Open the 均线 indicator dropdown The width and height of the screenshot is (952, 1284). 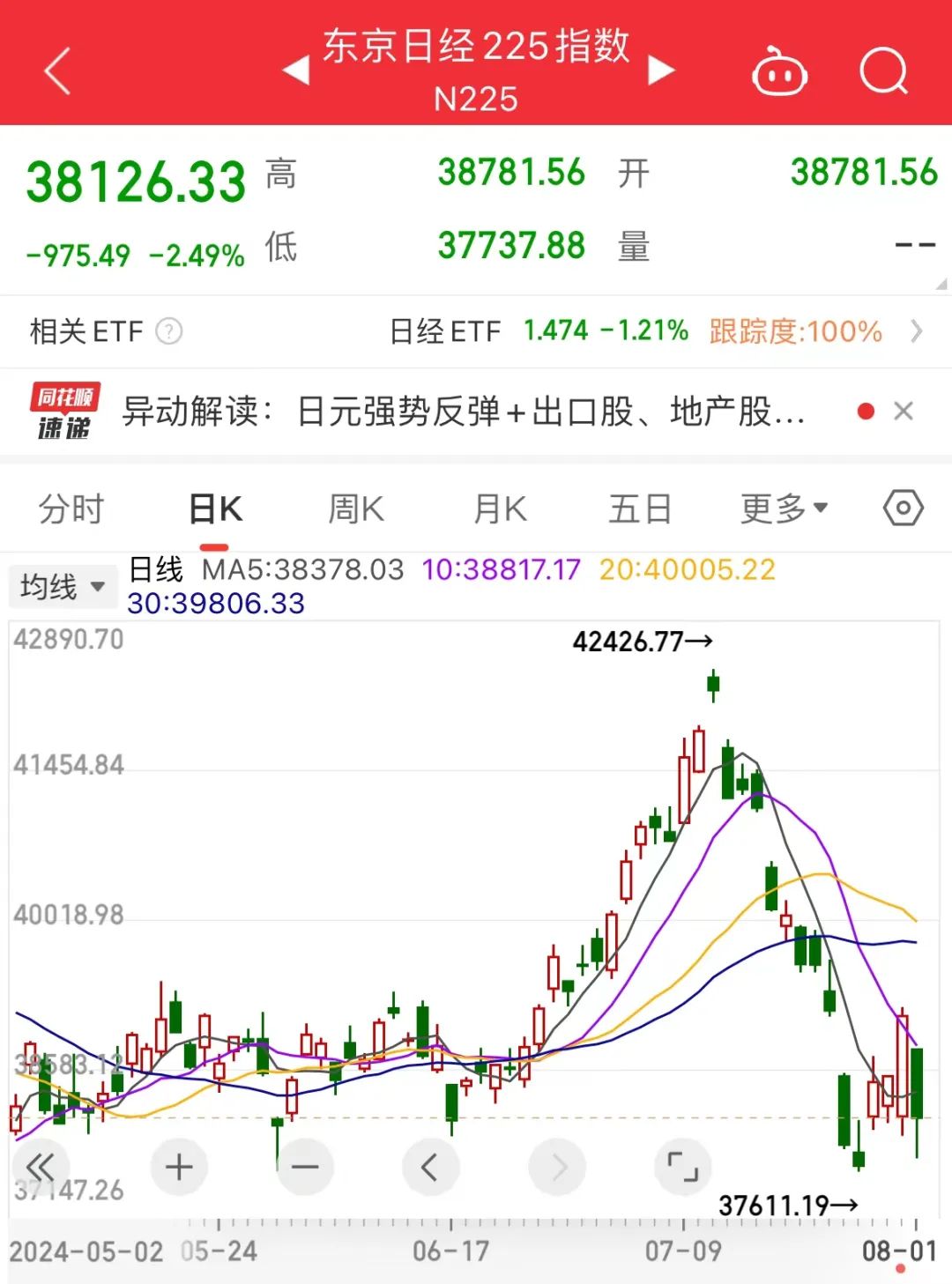63,586
